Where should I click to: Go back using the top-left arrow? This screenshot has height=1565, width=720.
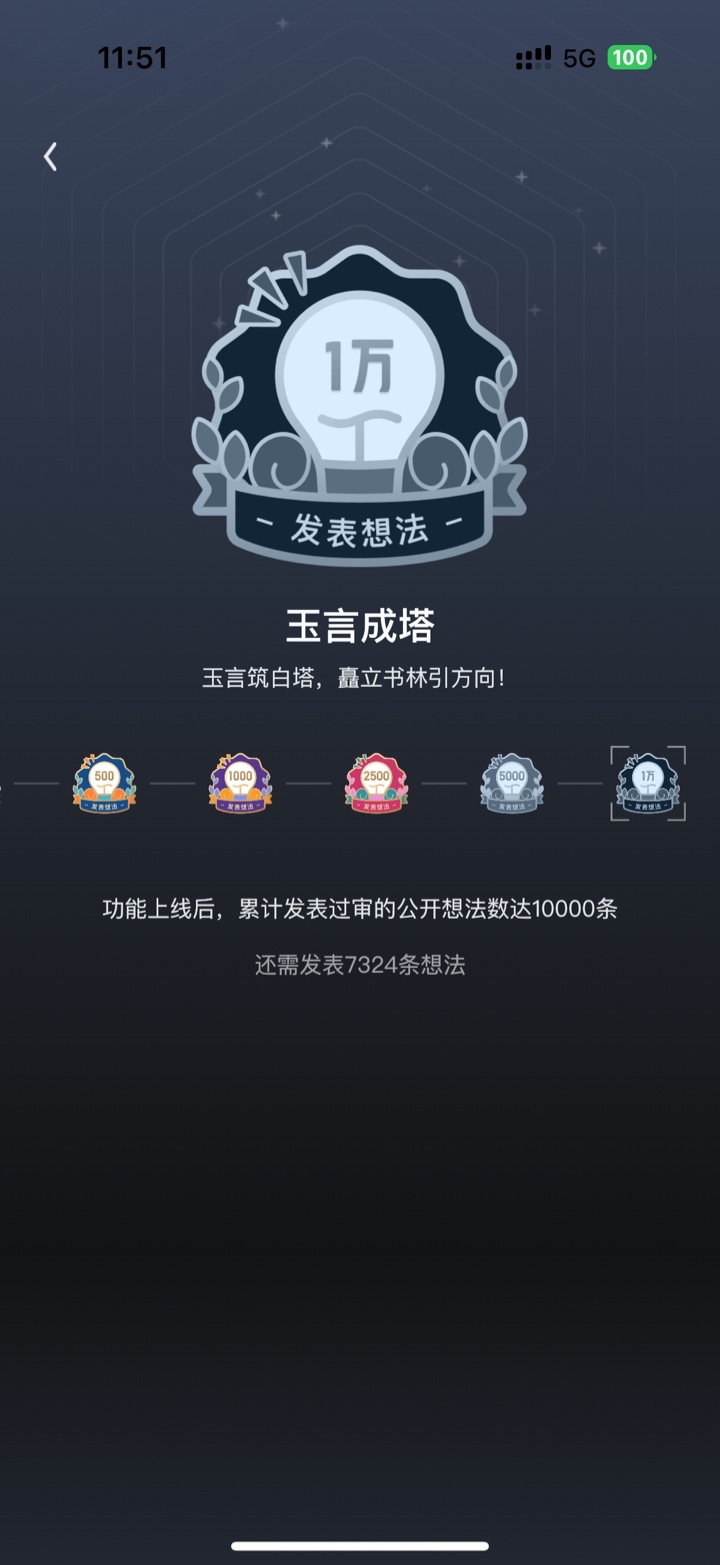[50, 156]
